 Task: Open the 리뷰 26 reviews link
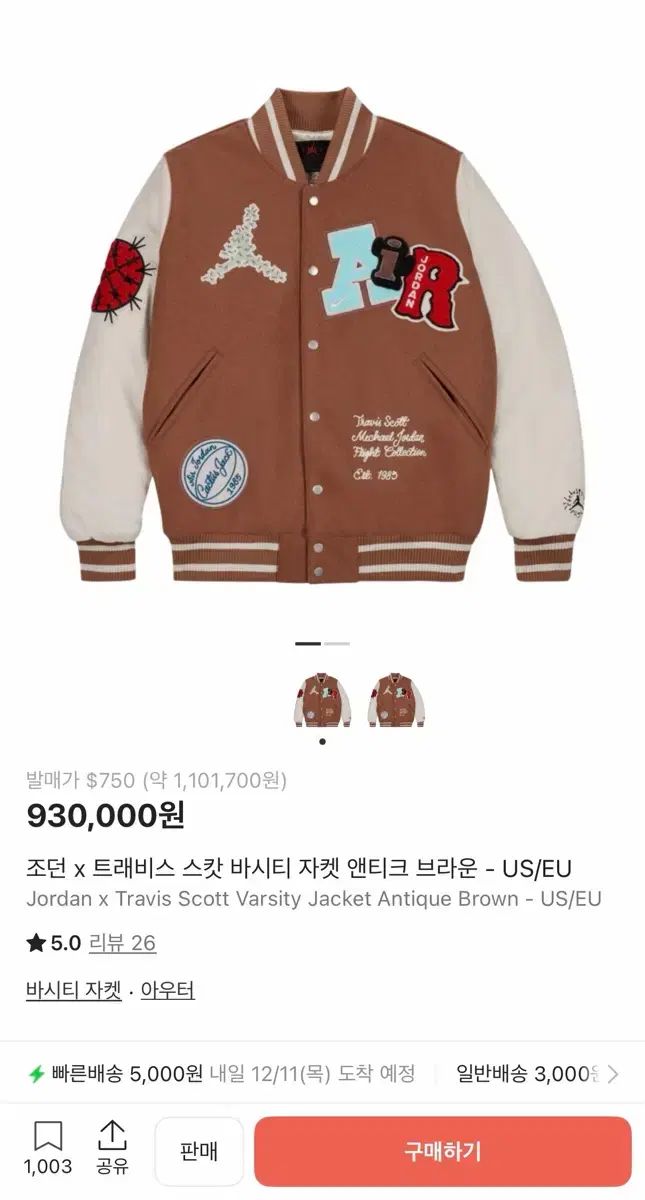click(x=122, y=943)
